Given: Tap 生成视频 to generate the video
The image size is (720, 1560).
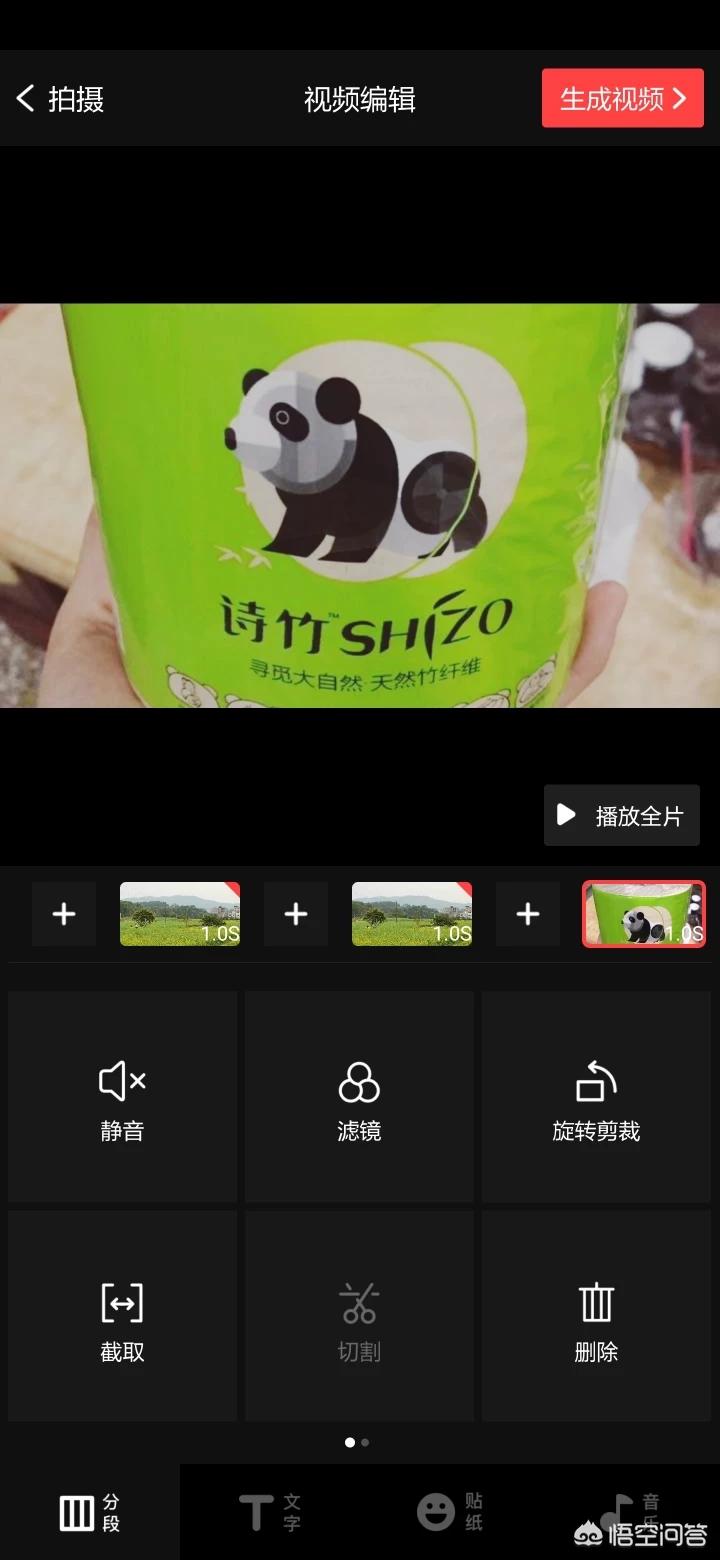Looking at the screenshot, I should (622, 98).
